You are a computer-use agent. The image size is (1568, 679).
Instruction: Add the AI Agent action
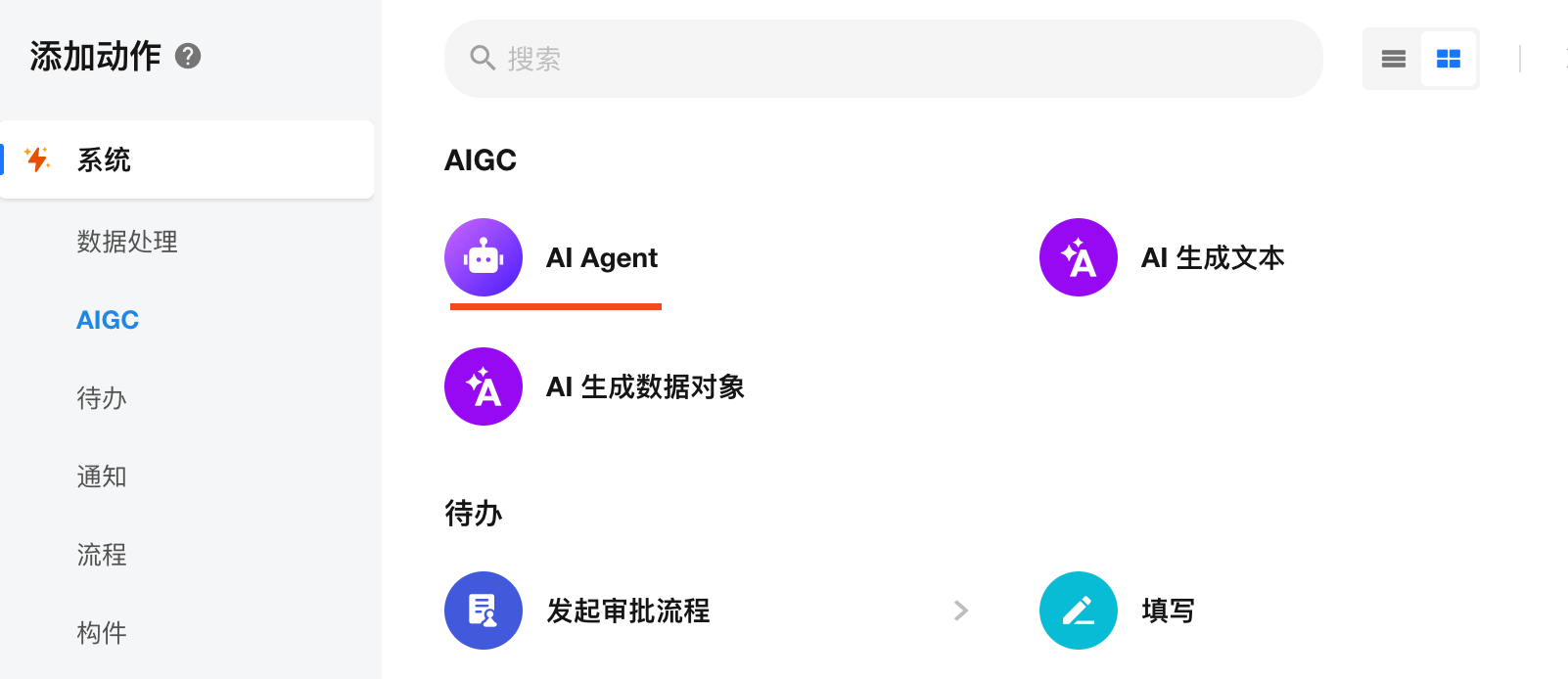(552, 258)
